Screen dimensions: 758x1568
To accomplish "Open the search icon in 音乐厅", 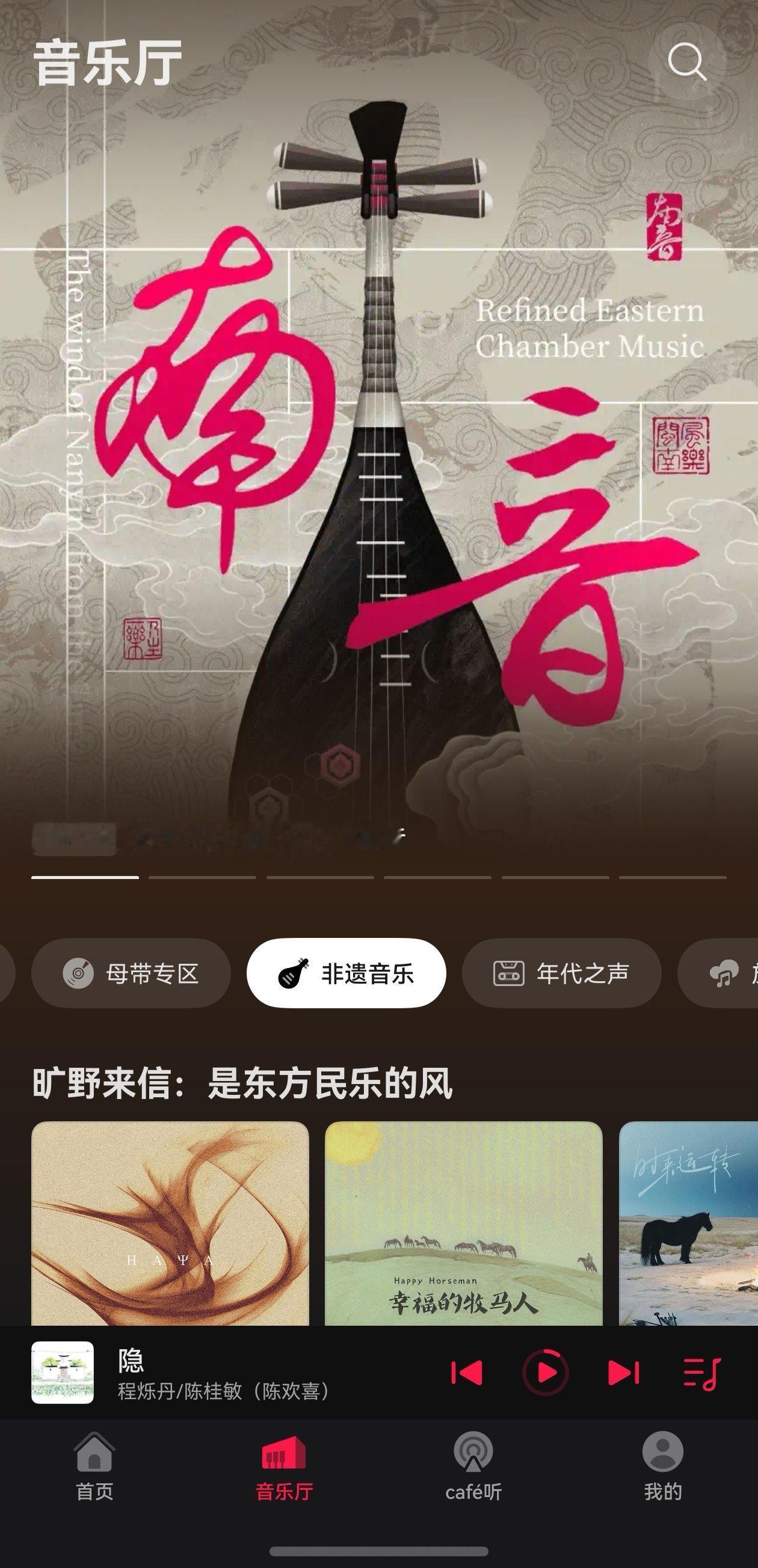I will pos(687,61).
